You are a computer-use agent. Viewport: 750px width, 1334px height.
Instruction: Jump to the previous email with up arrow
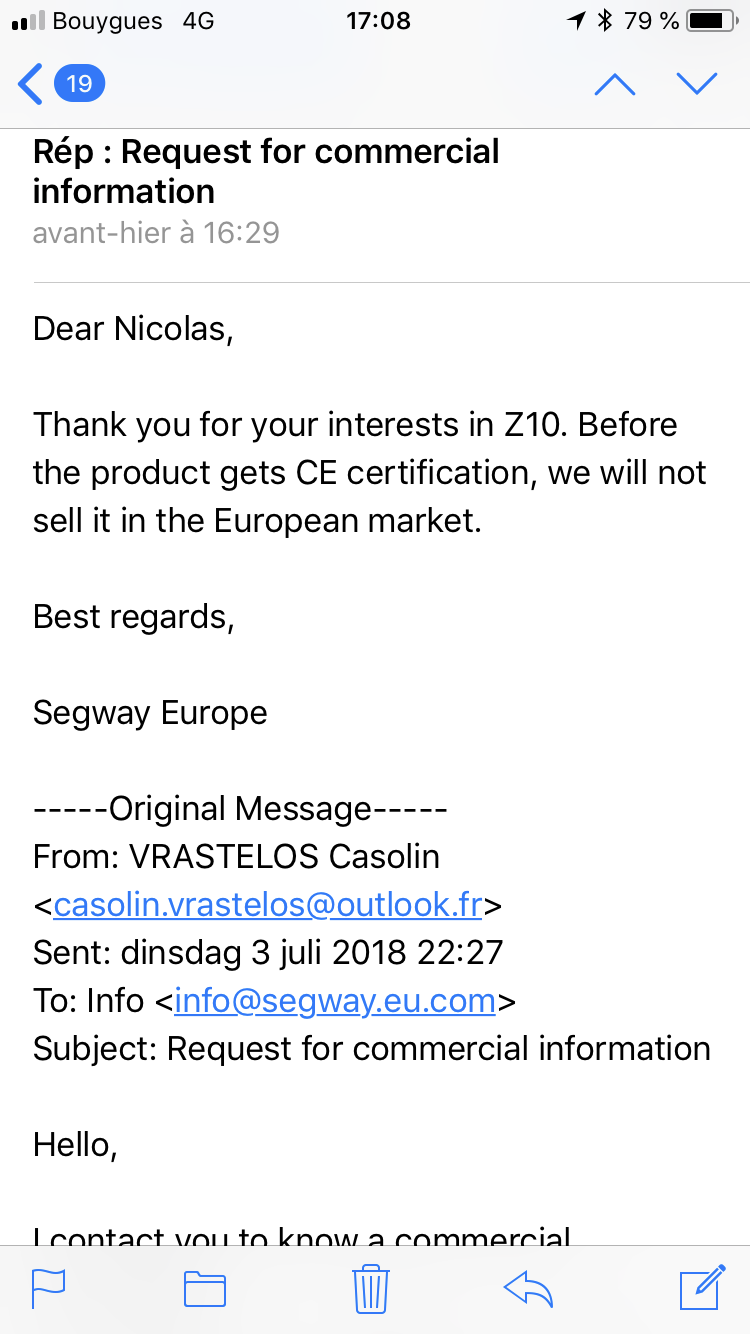click(x=615, y=84)
